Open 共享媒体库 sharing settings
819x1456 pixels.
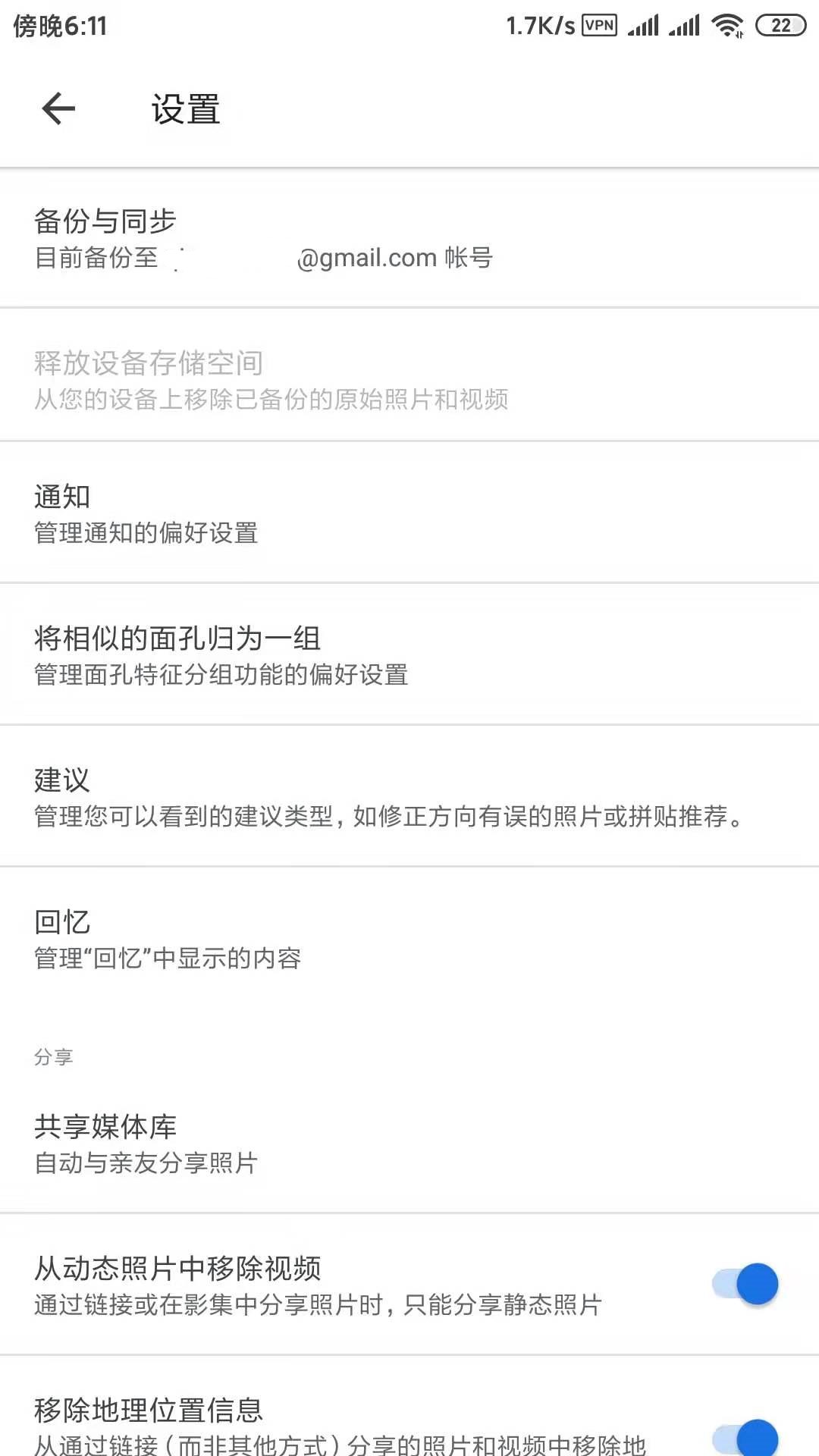409,1144
